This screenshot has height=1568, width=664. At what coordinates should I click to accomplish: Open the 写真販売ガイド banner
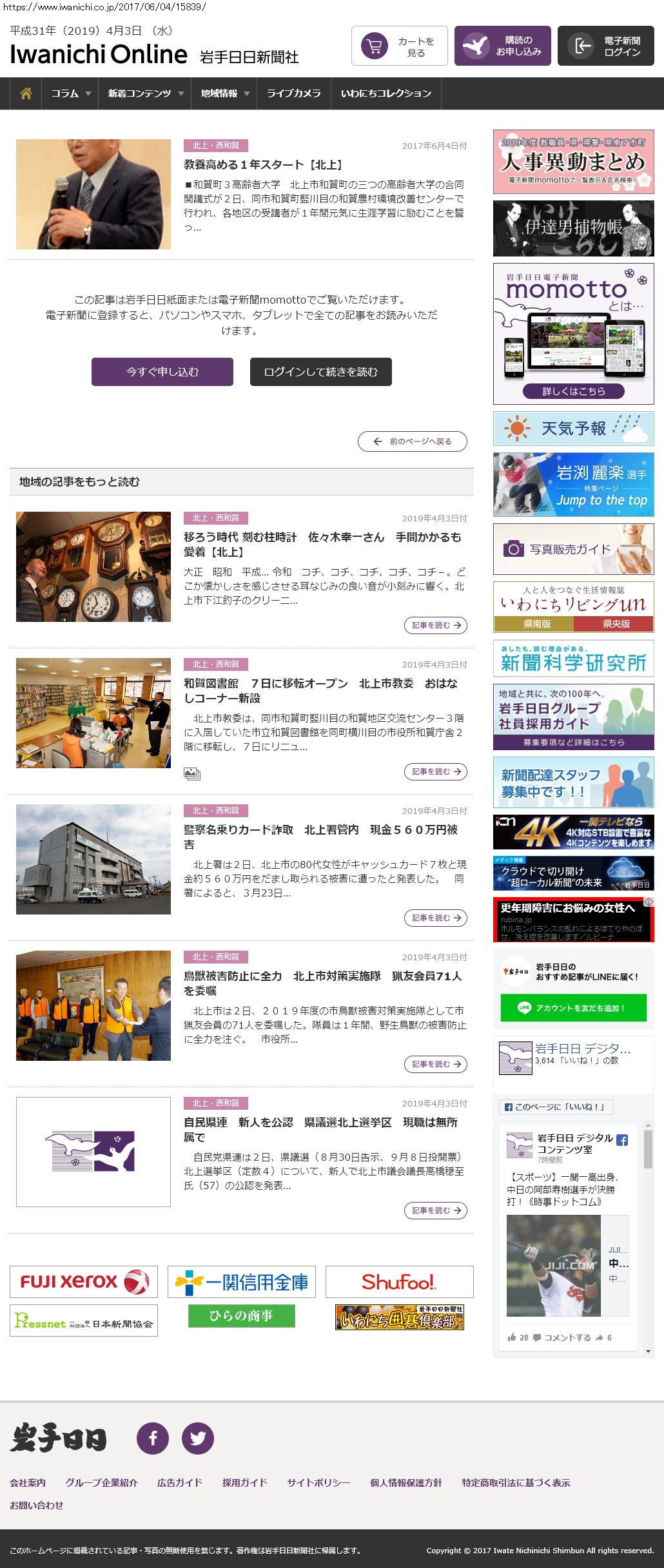coord(573,549)
